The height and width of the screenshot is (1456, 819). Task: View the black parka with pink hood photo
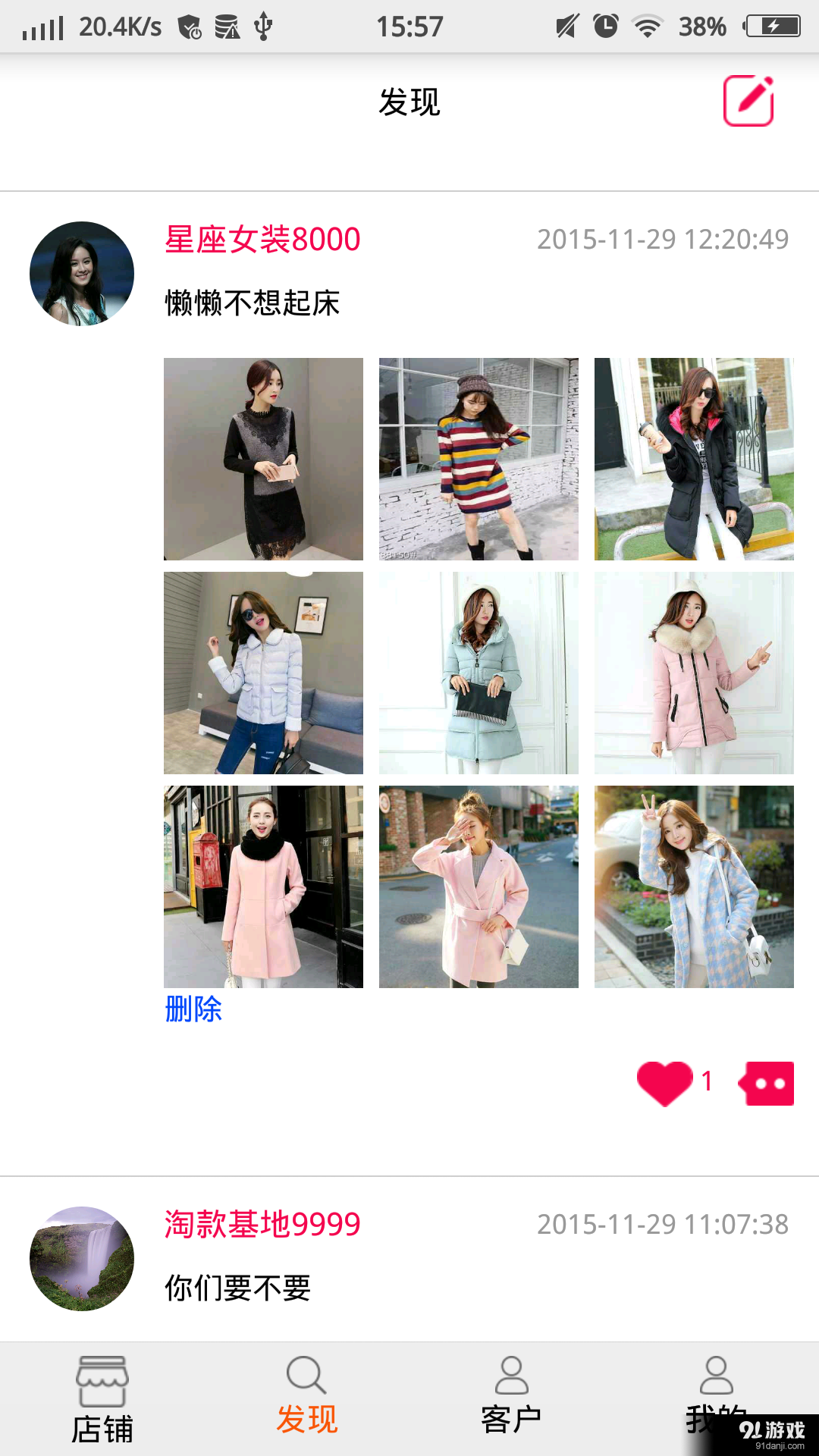[694, 459]
